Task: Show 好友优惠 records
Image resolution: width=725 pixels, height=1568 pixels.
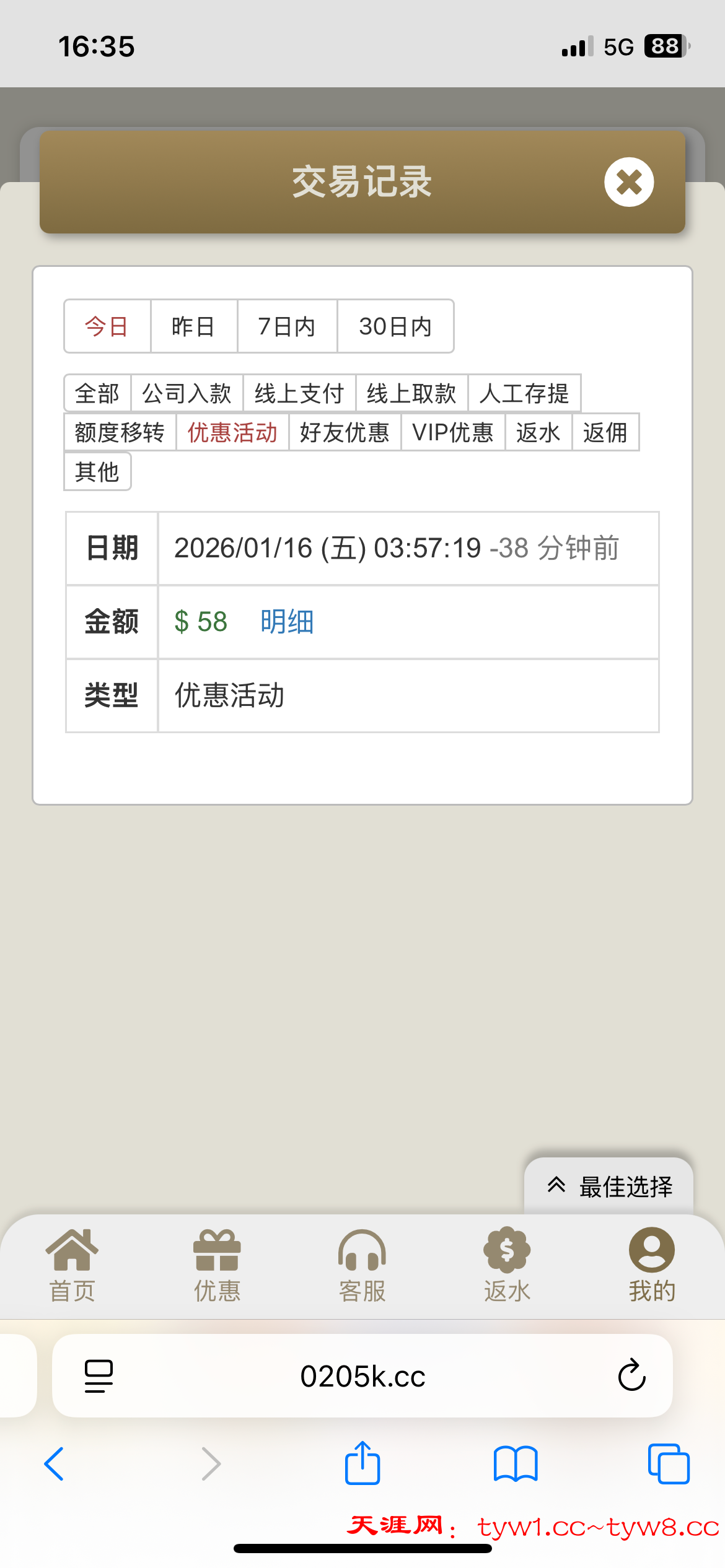Action: 345,432
